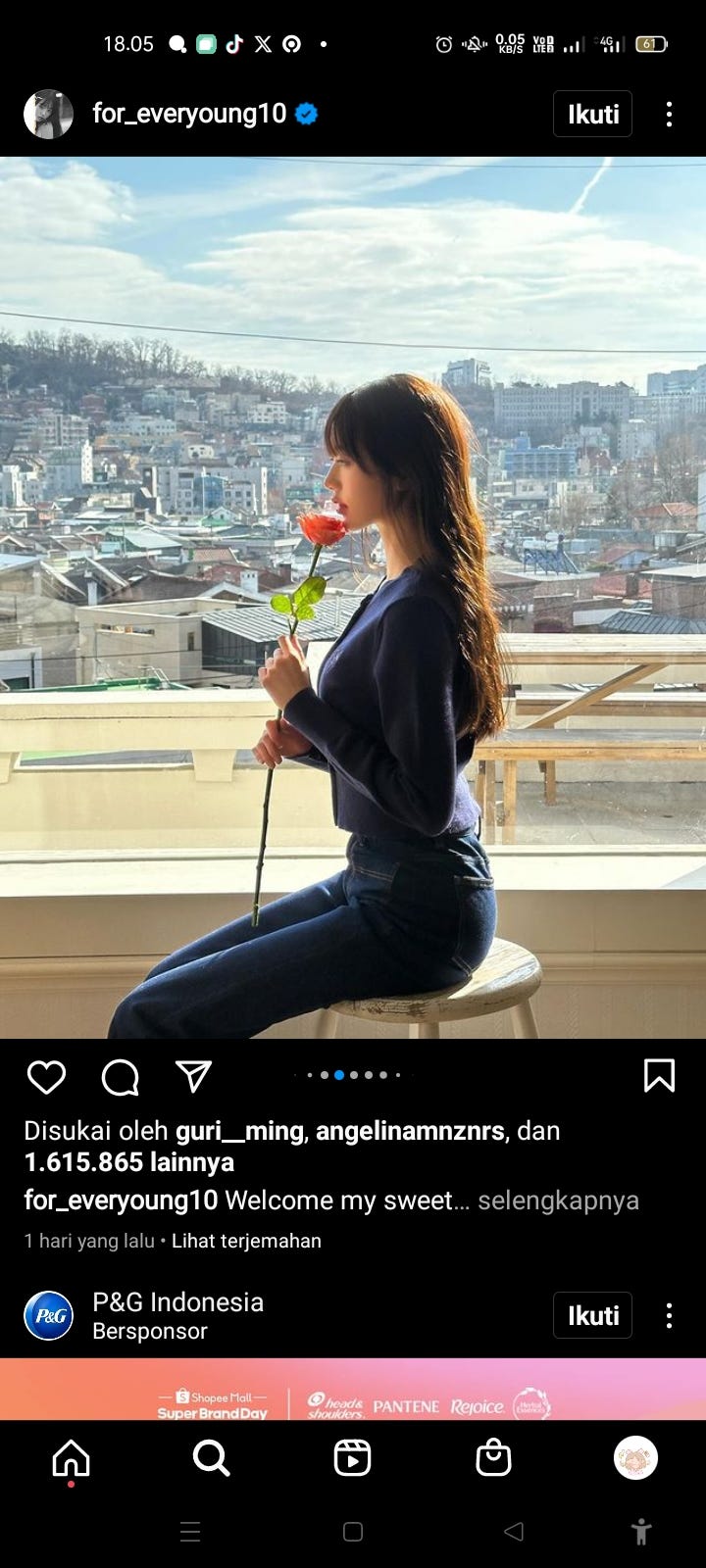This screenshot has width=706, height=1568.
Task: Open the P&G Indonesia sponsored profile
Action: coord(177,1302)
